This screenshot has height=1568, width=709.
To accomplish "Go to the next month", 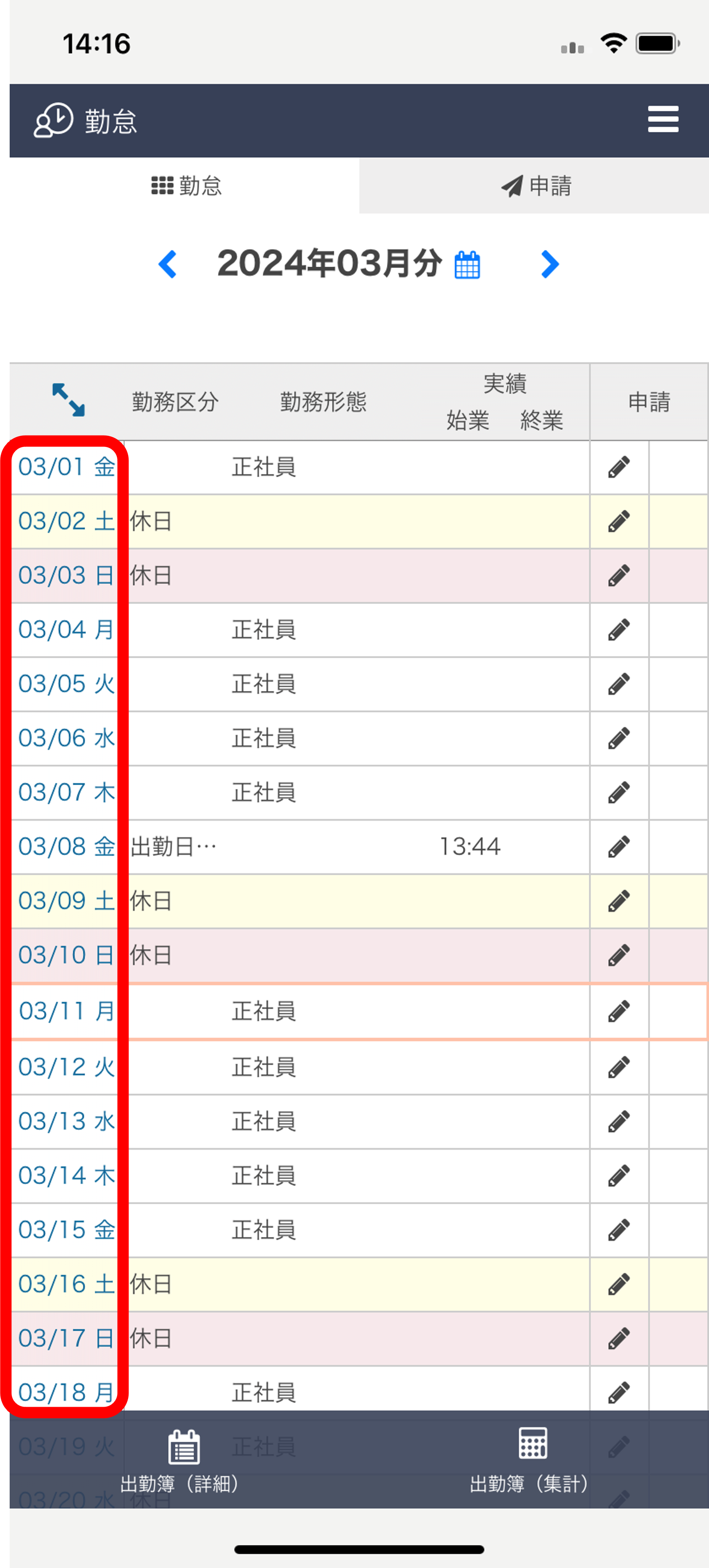I will click(x=549, y=264).
